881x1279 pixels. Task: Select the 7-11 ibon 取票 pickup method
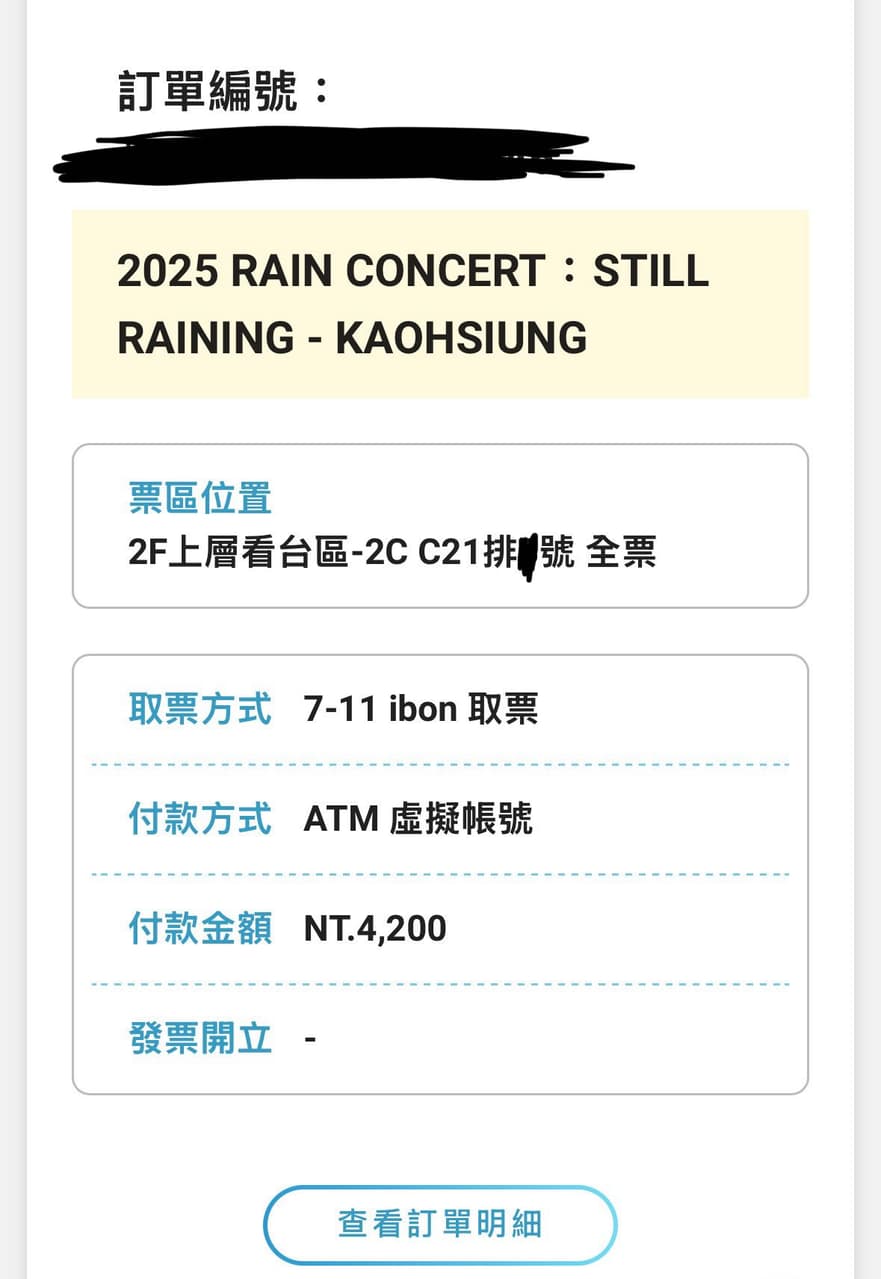[x=421, y=708]
